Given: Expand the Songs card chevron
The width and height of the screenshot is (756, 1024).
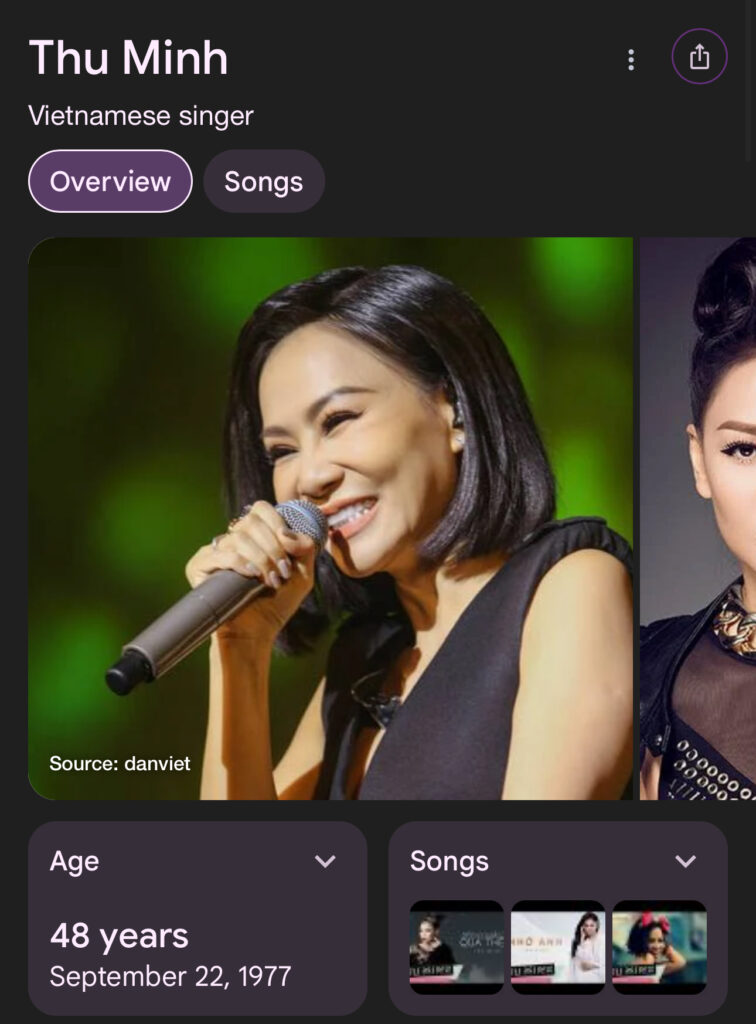Looking at the screenshot, I should (x=685, y=861).
